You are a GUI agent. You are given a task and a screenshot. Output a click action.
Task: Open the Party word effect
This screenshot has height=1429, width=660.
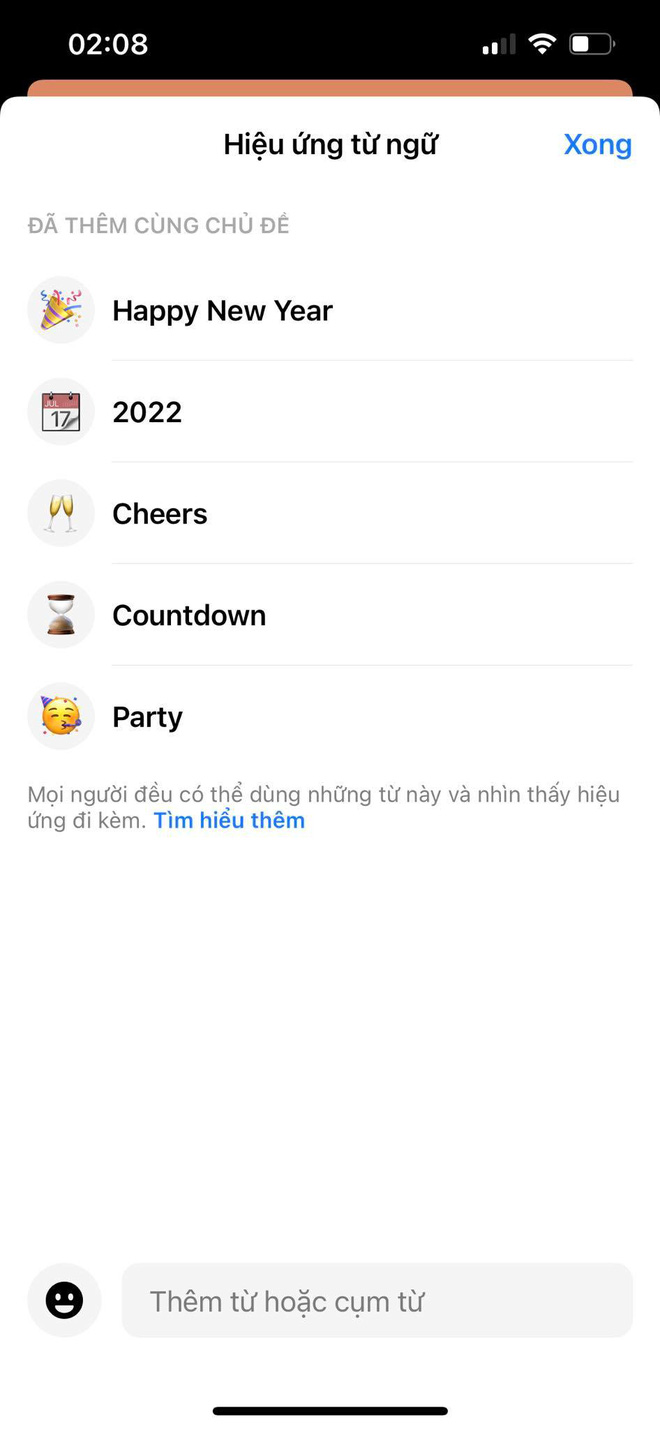point(330,717)
